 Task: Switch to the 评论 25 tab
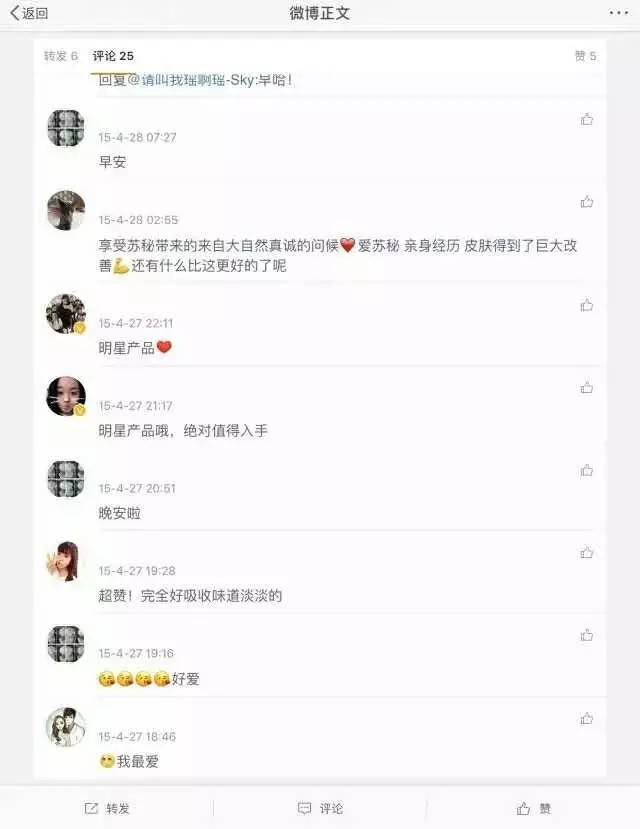click(x=113, y=56)
